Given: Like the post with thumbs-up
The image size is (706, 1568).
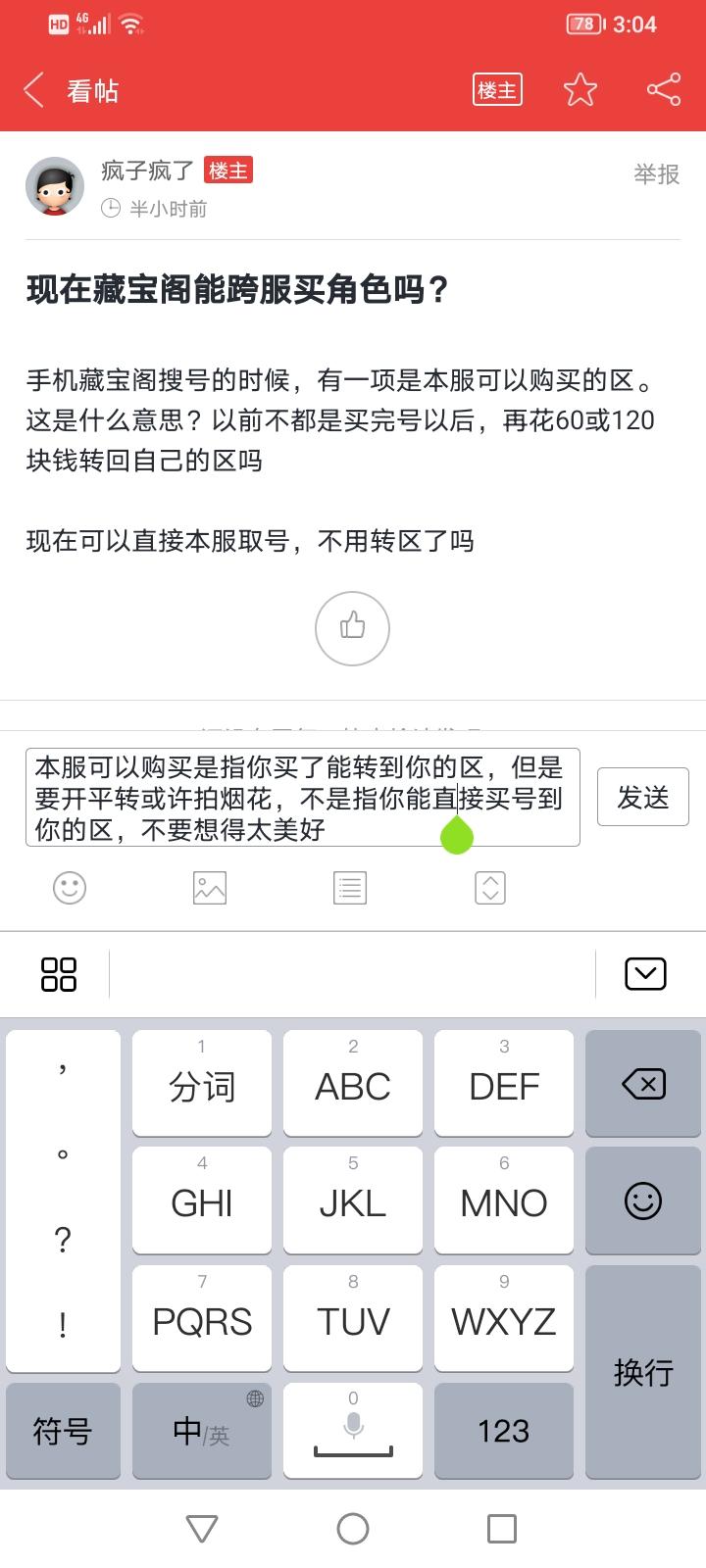Looking at the screenshot, I should tap(352, 628).
